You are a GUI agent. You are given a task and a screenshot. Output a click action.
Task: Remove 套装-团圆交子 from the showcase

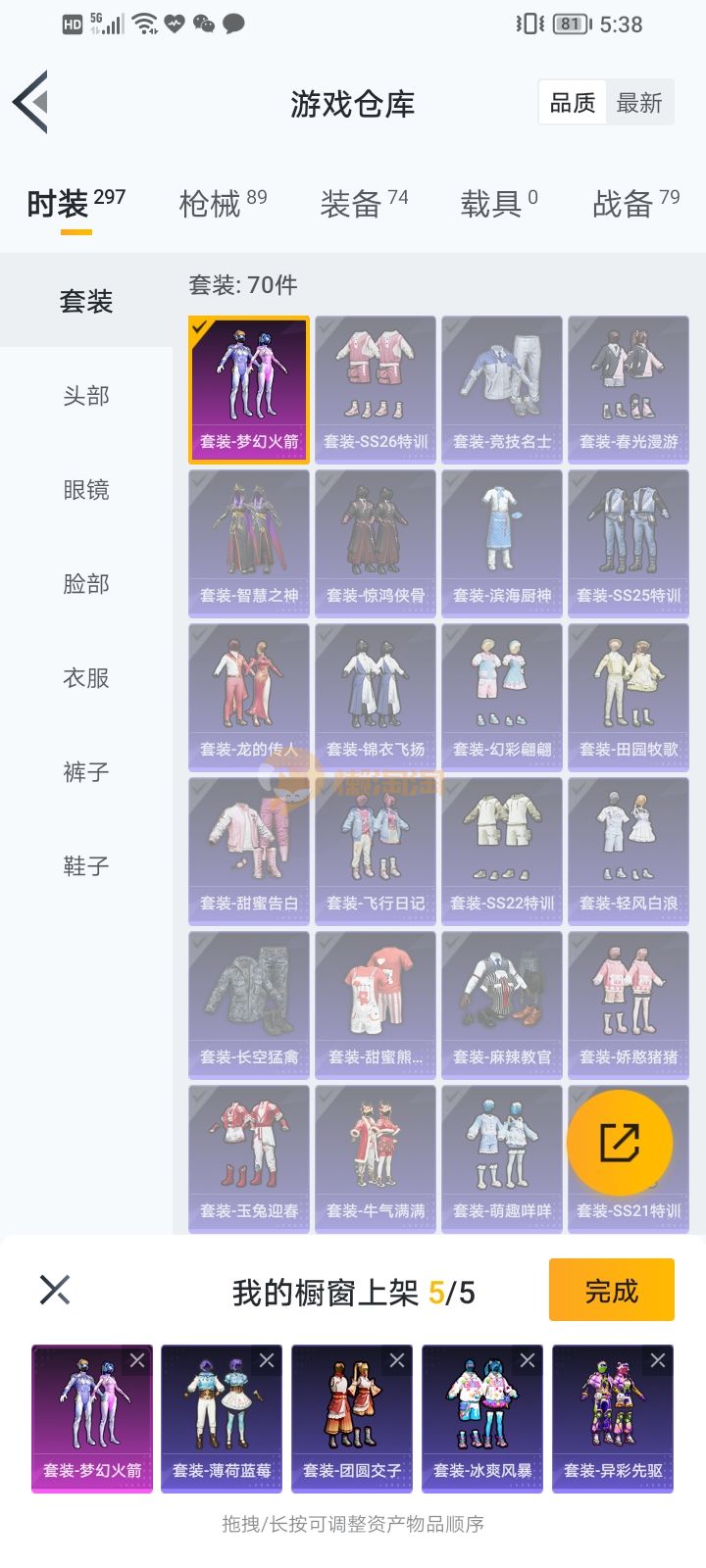(396, 1360)
